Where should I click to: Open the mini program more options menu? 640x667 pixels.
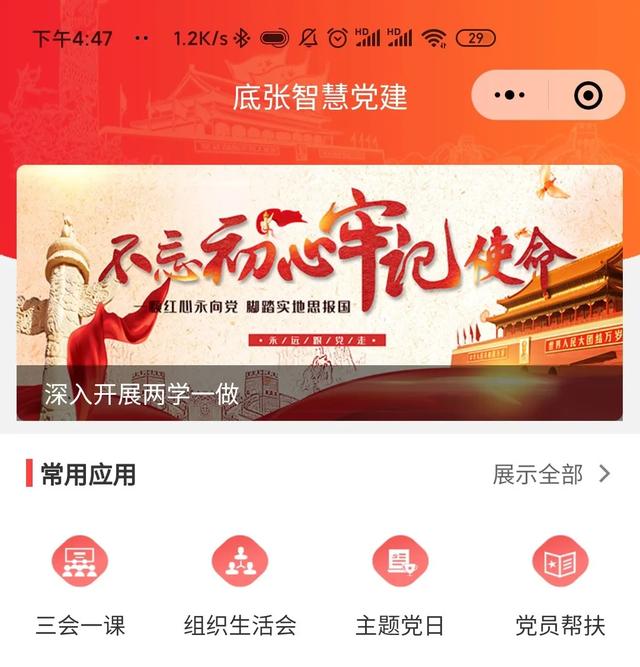pyautogui.click(x=510, y=96)
